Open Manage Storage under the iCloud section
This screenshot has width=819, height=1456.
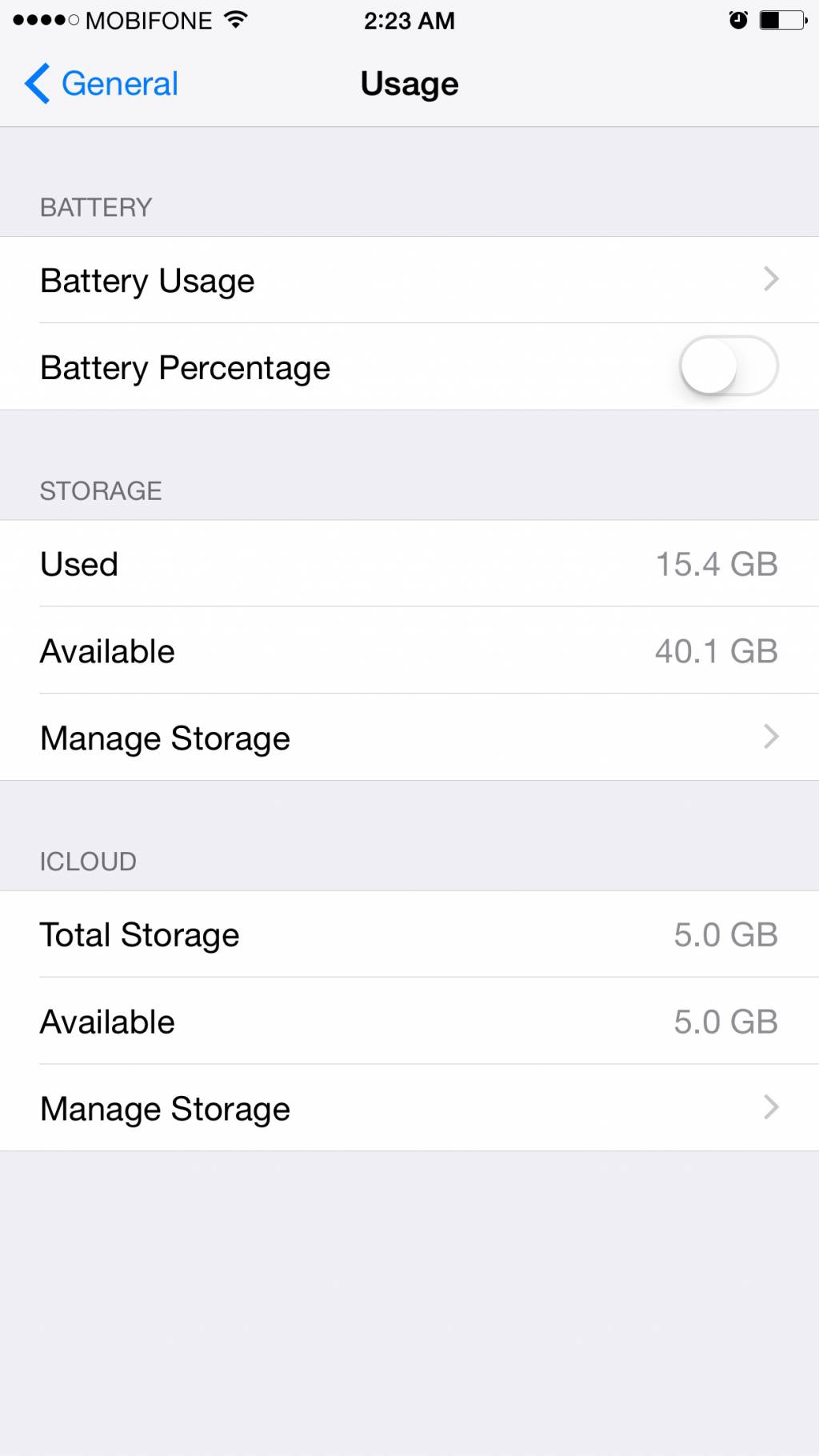pyautogui.click(x=409, y=1108)
